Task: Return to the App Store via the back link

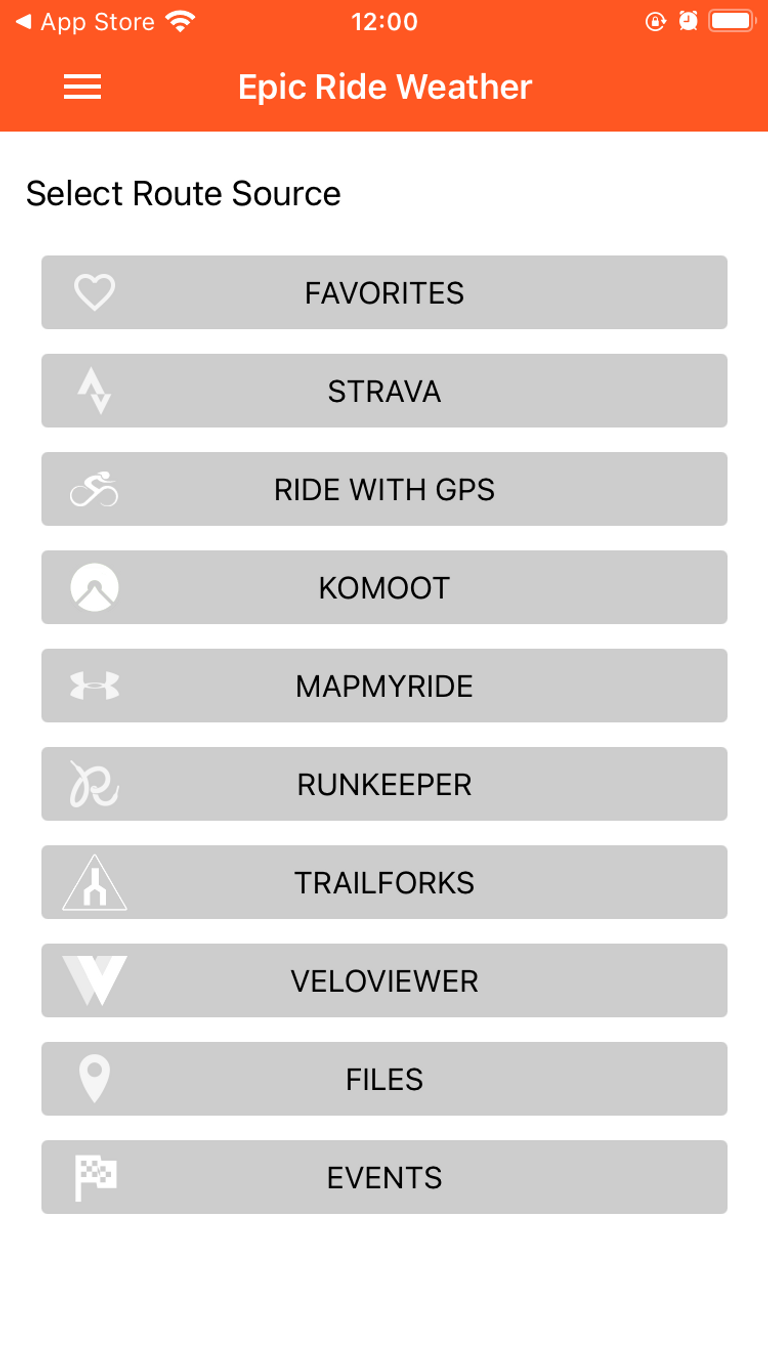Action: click(x=85, y=22)
